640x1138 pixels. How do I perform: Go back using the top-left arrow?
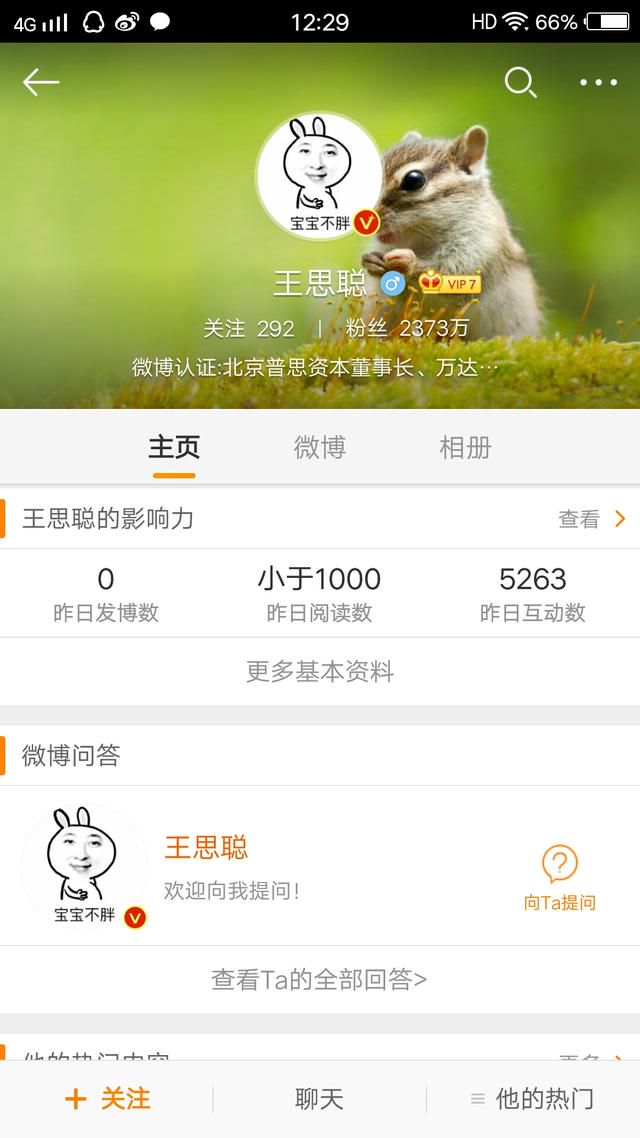click(41, 83)
